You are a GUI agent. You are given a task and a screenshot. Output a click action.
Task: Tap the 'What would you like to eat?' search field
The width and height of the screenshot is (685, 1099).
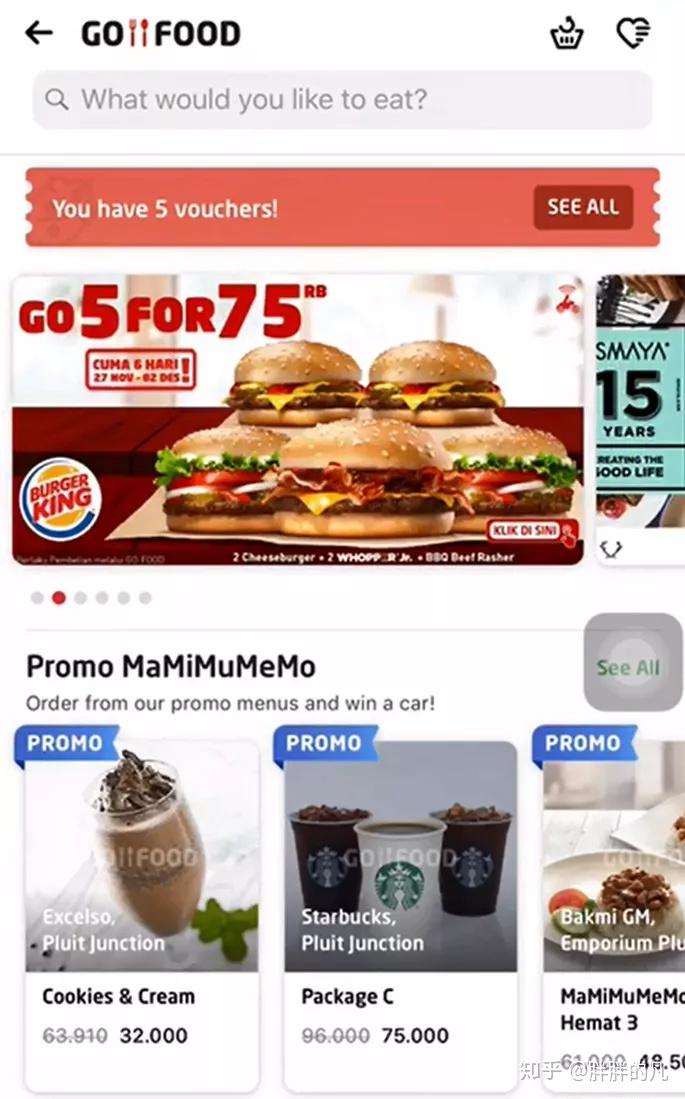[342, 99]
